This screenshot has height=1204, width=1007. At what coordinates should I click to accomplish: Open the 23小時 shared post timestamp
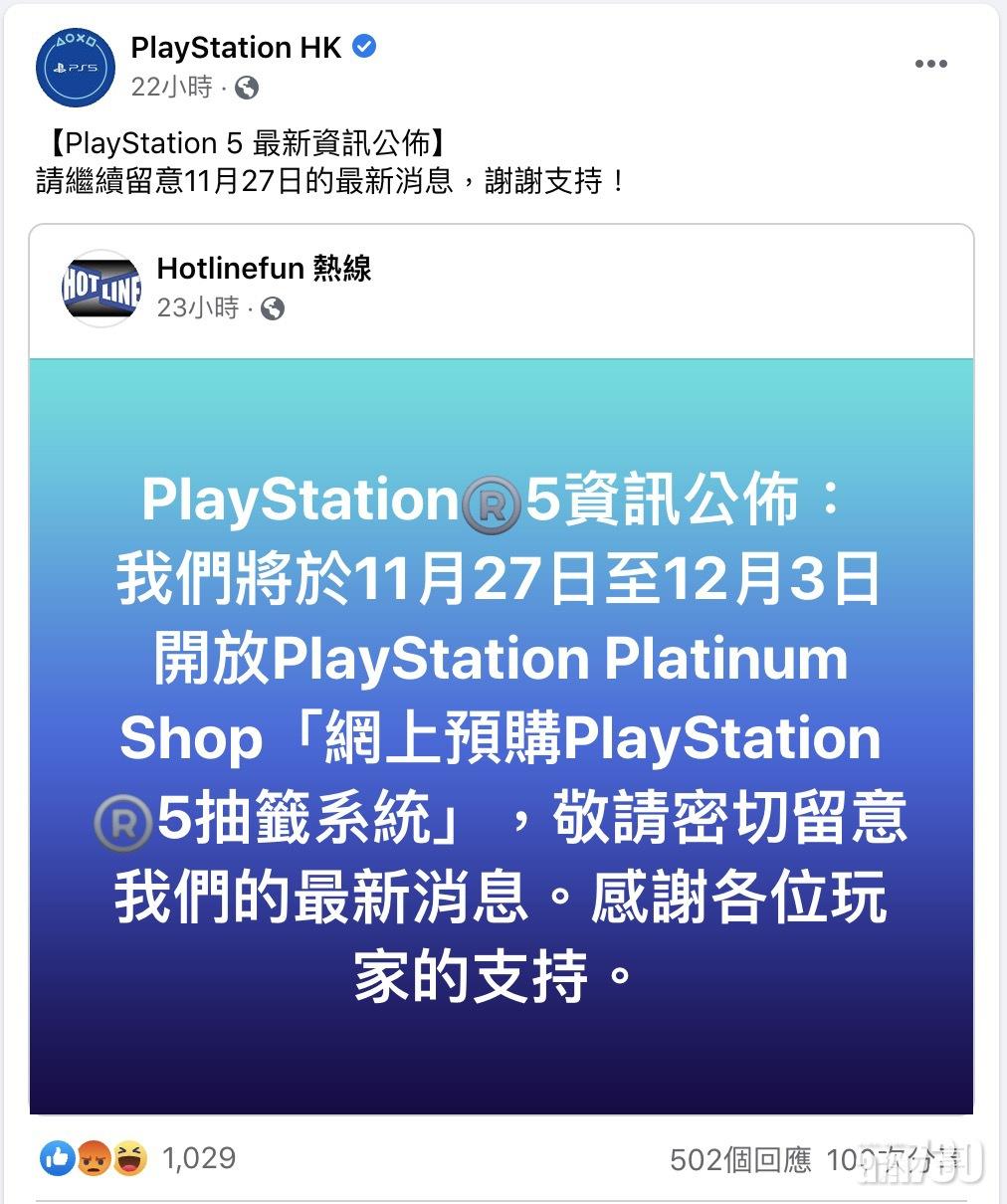(198, 307)
